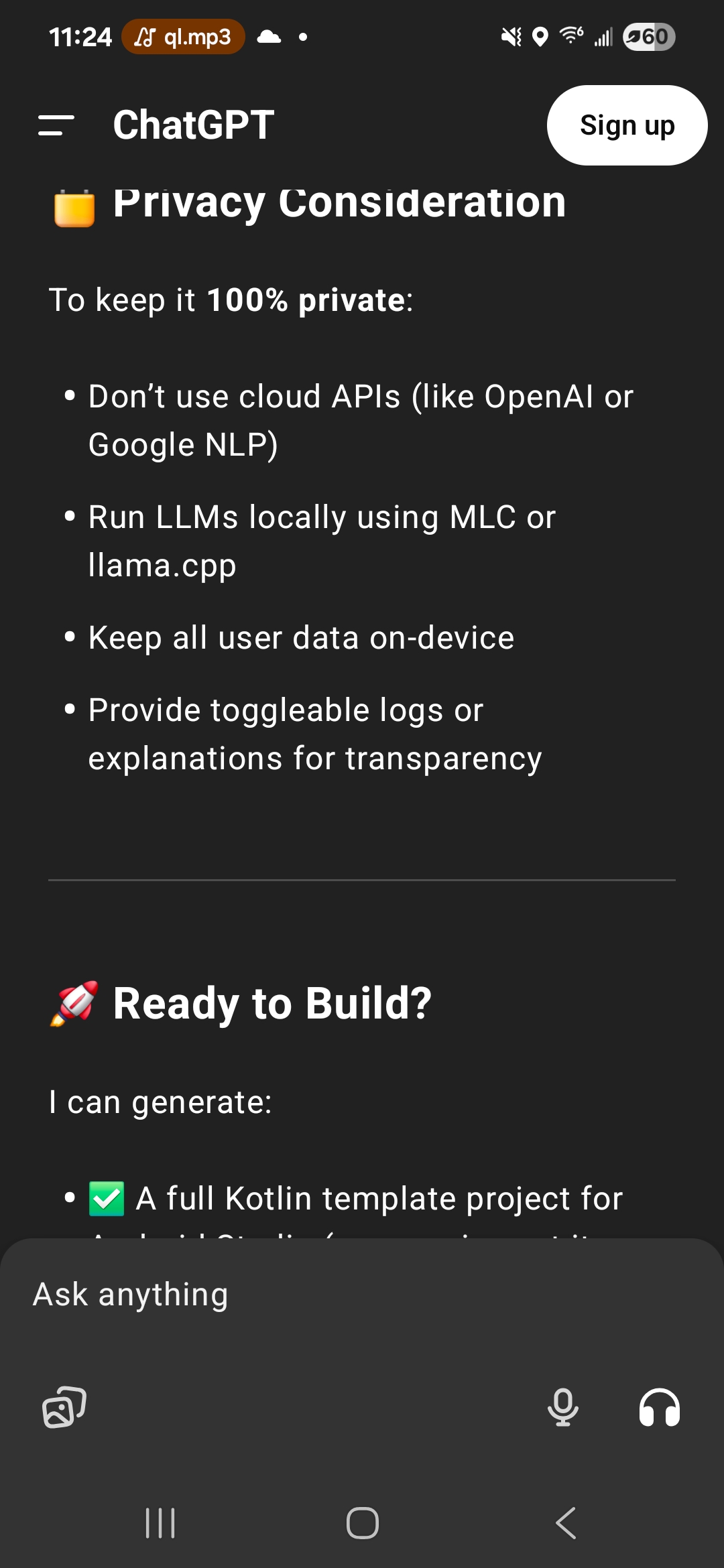724x1568 pixels.
Task: Open the sidebar menu
Action: [56, 125]
